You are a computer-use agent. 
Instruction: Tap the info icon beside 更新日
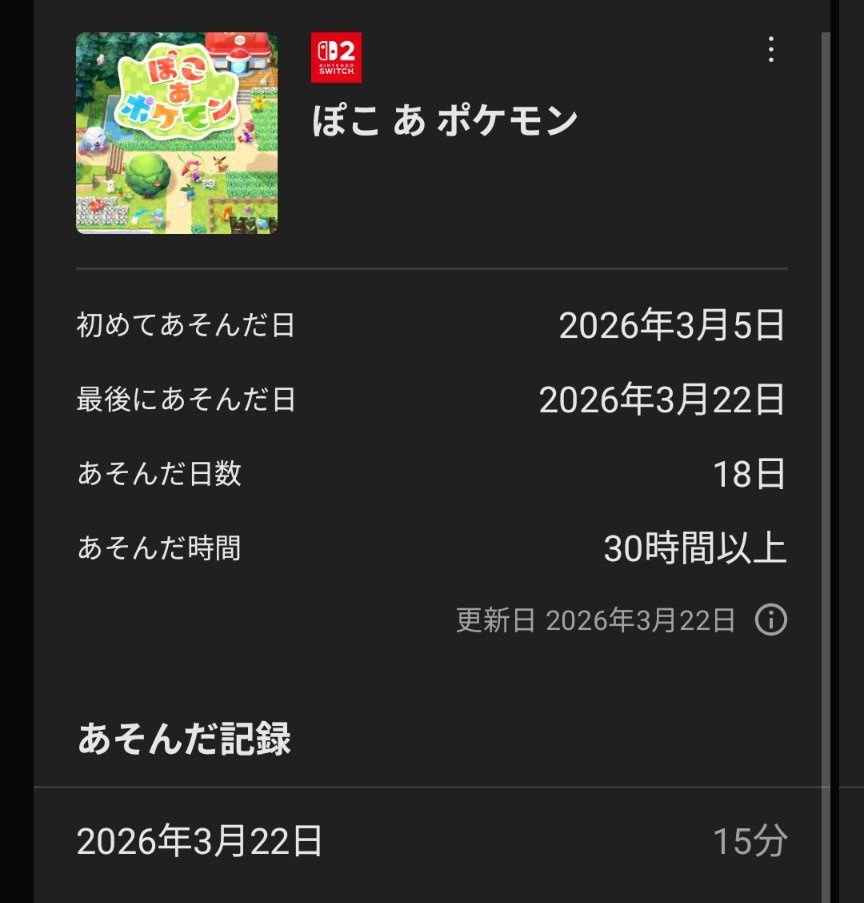770,620
